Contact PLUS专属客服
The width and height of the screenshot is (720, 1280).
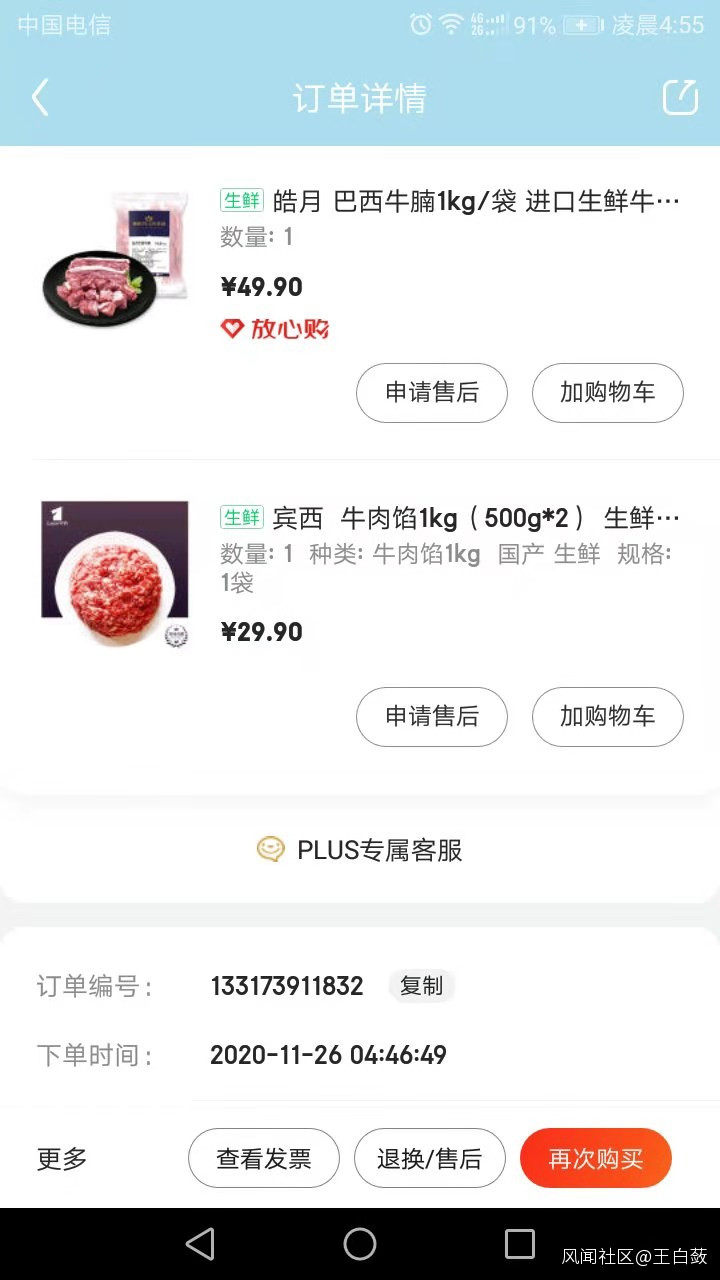click(360, 850)
